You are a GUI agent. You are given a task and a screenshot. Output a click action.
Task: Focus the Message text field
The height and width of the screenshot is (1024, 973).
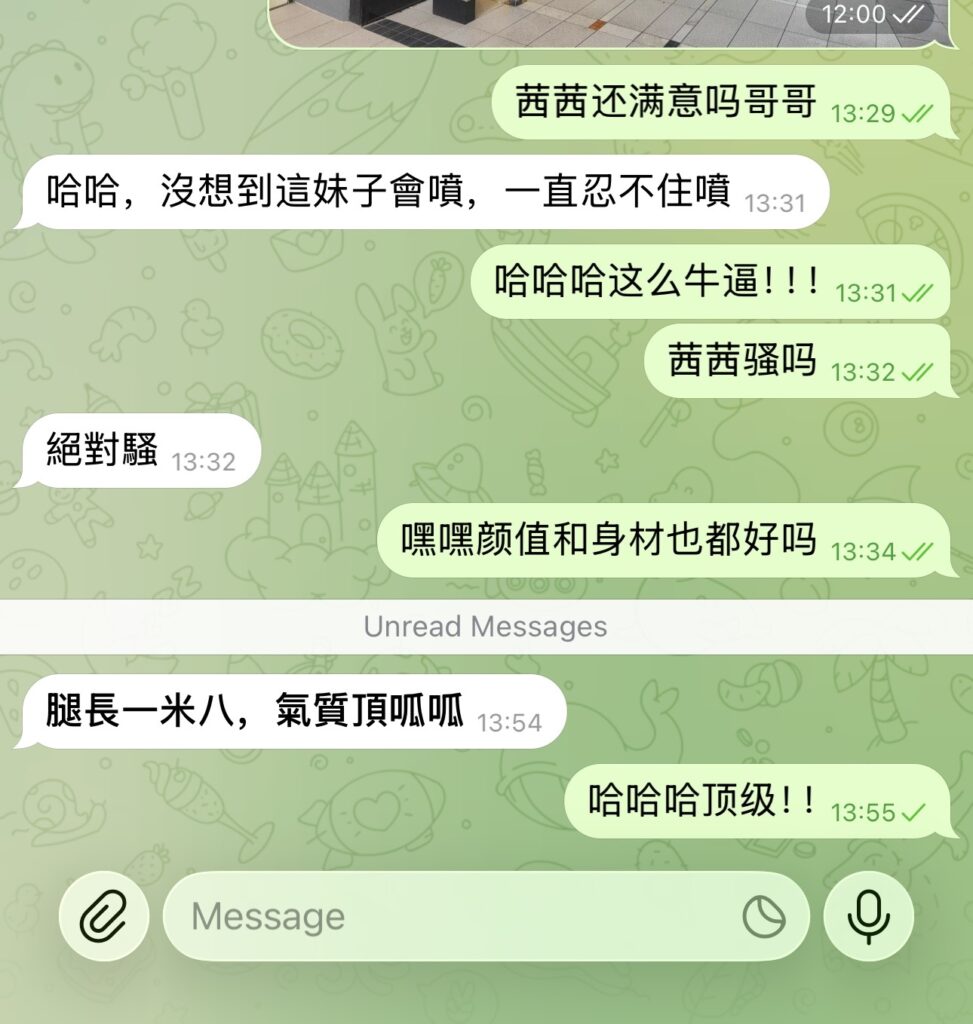(450, 916)
